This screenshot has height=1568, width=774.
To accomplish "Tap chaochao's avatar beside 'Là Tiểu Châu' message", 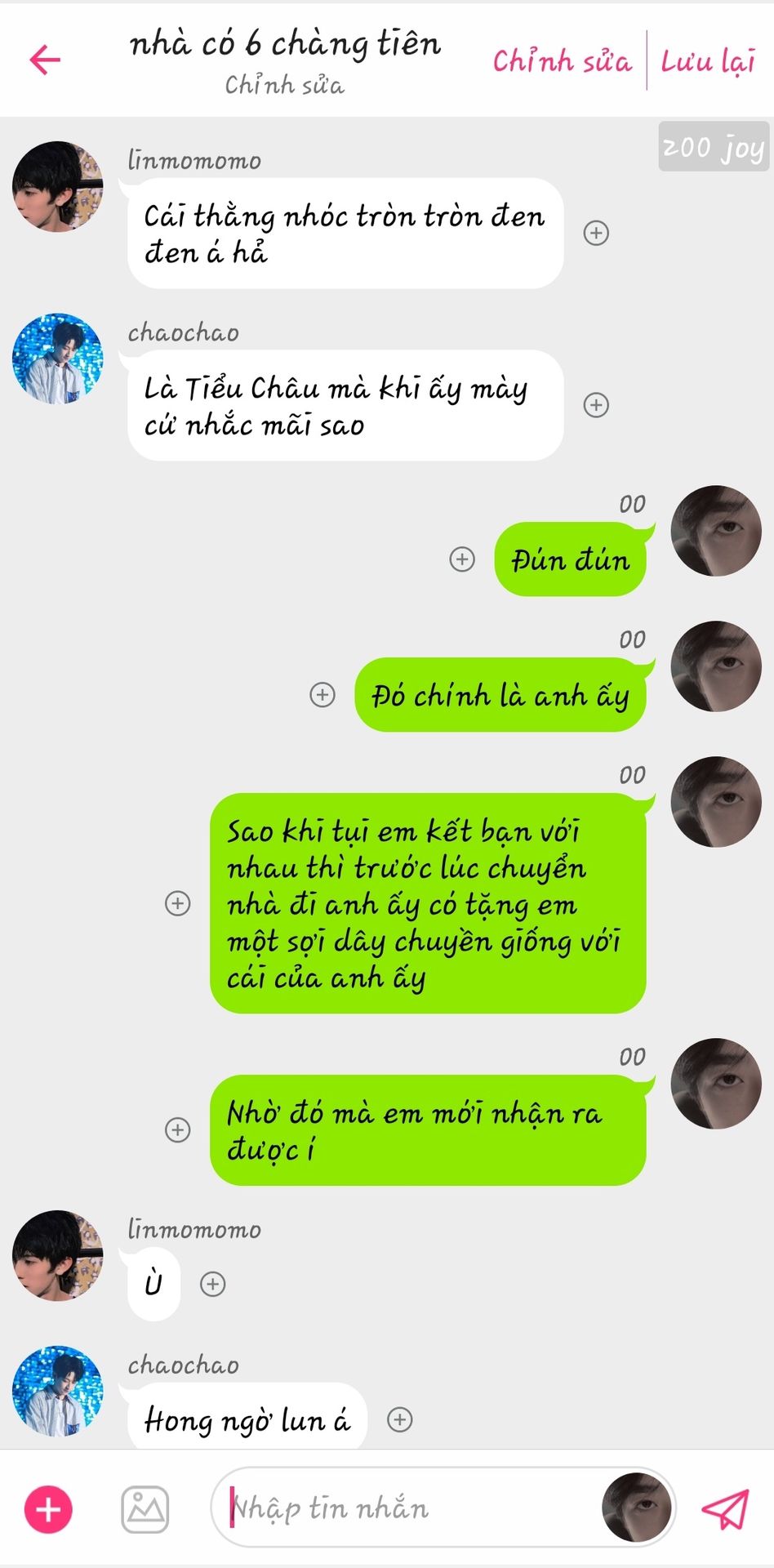I will [x=58, y=359].
